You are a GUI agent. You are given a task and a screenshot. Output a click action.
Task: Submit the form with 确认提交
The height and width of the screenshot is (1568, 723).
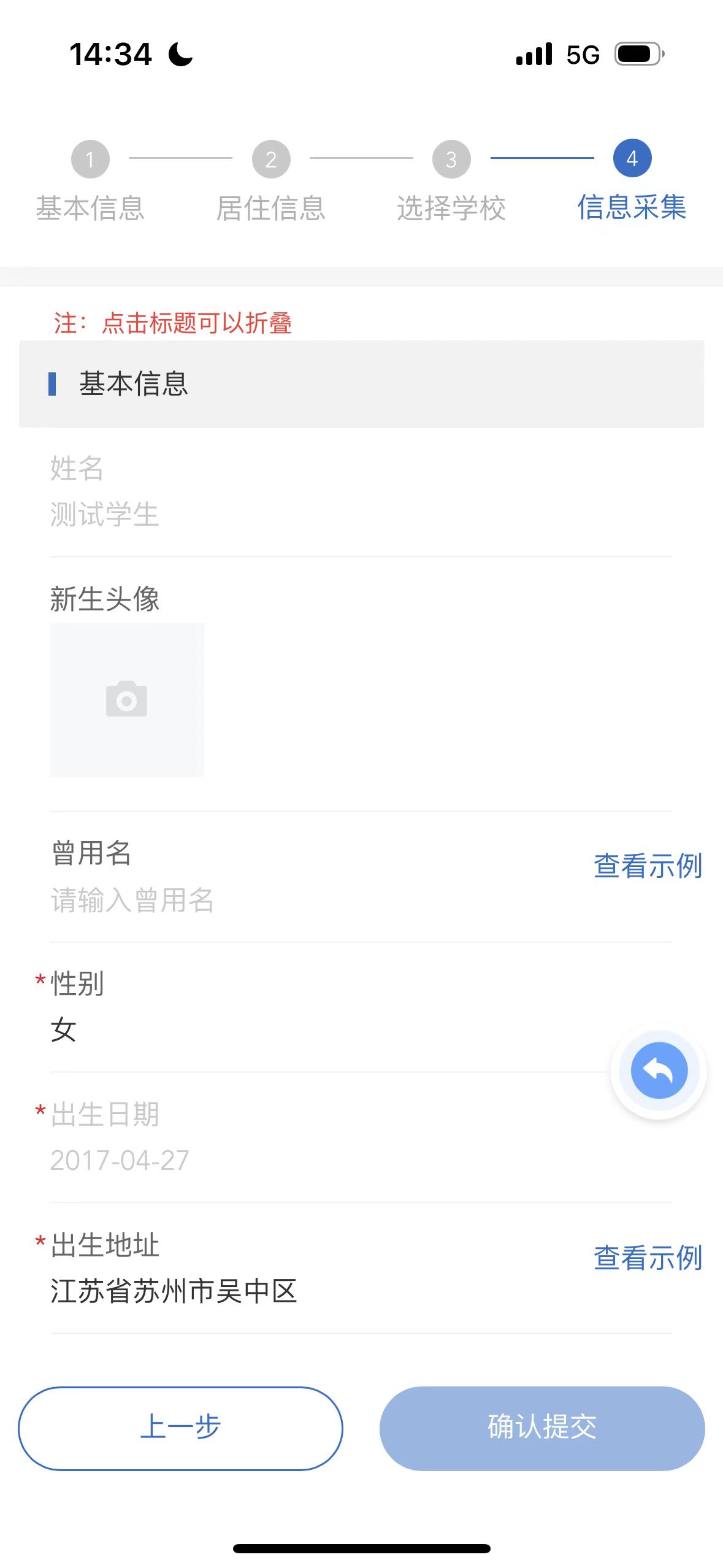[x=541, y=1428]
